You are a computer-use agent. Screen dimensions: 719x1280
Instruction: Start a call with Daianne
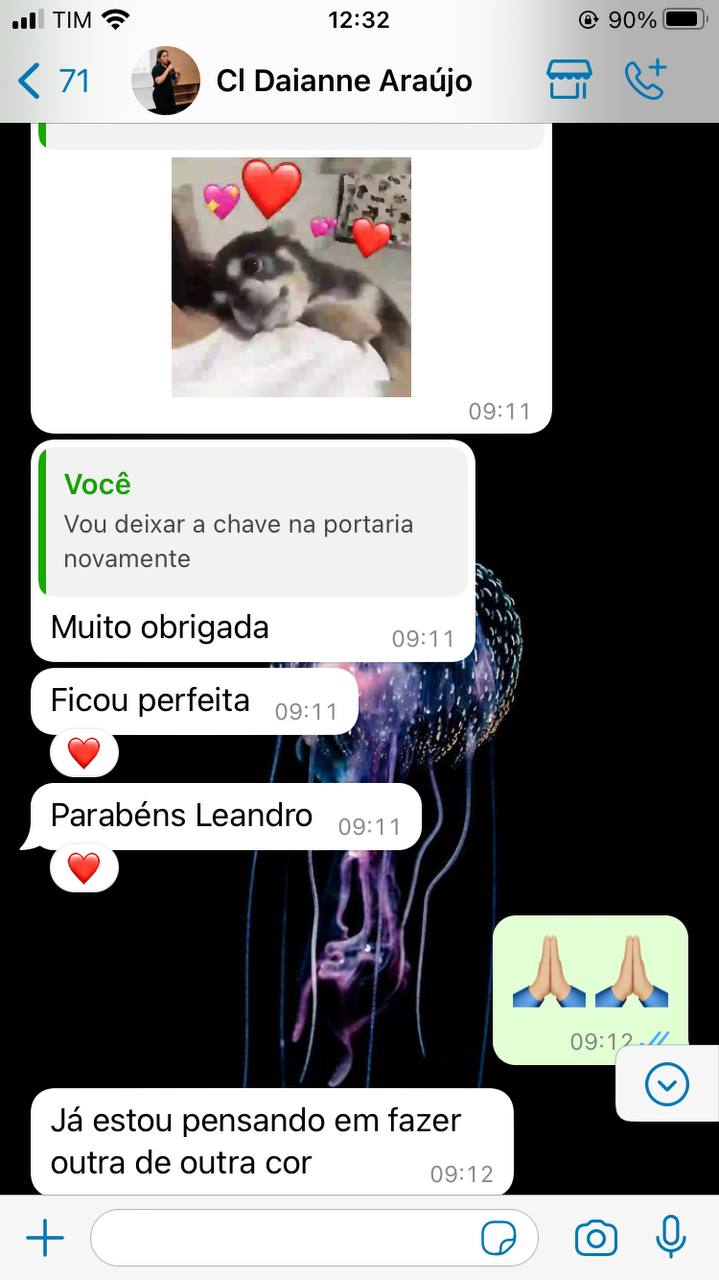[x=645, y=80]
